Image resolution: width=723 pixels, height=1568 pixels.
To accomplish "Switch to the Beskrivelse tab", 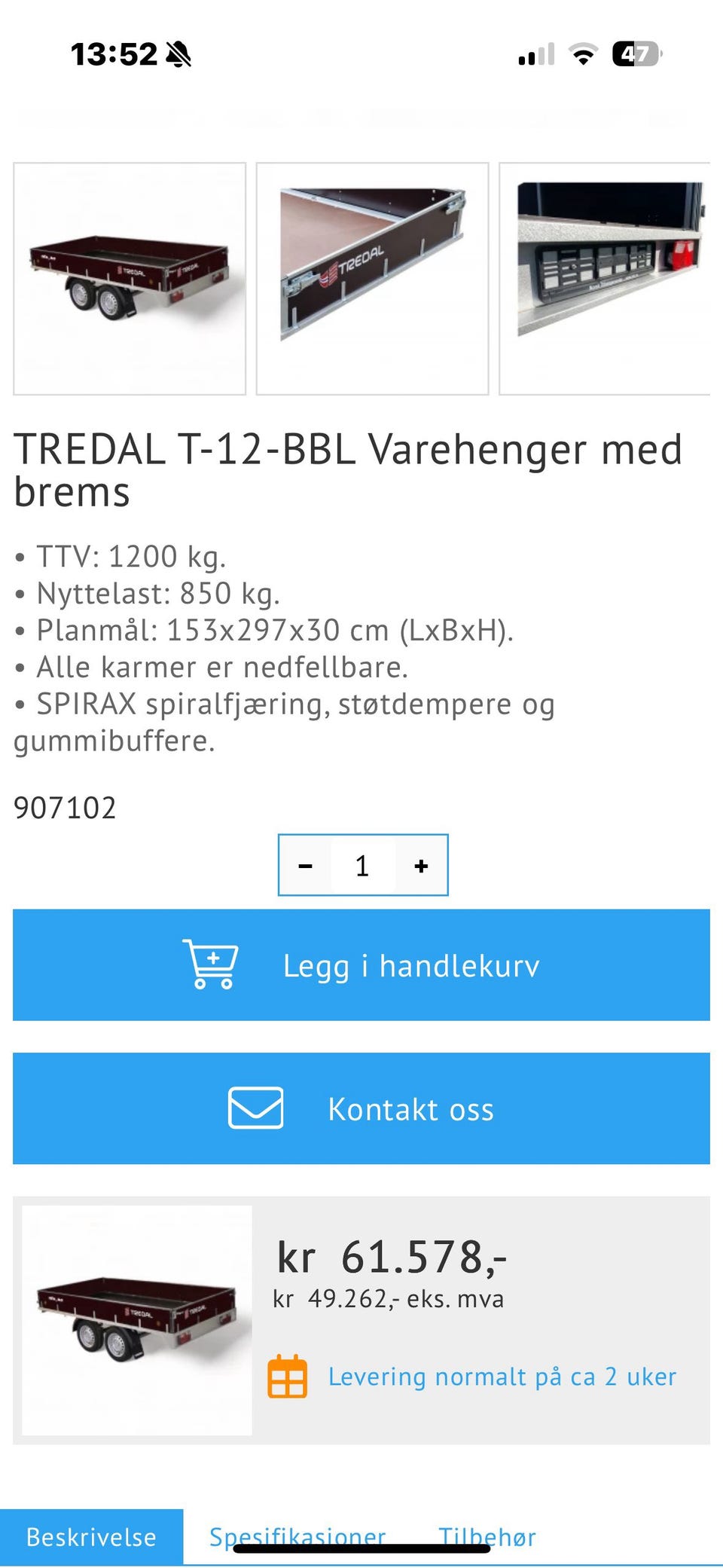I will (x=90, y=1537).
